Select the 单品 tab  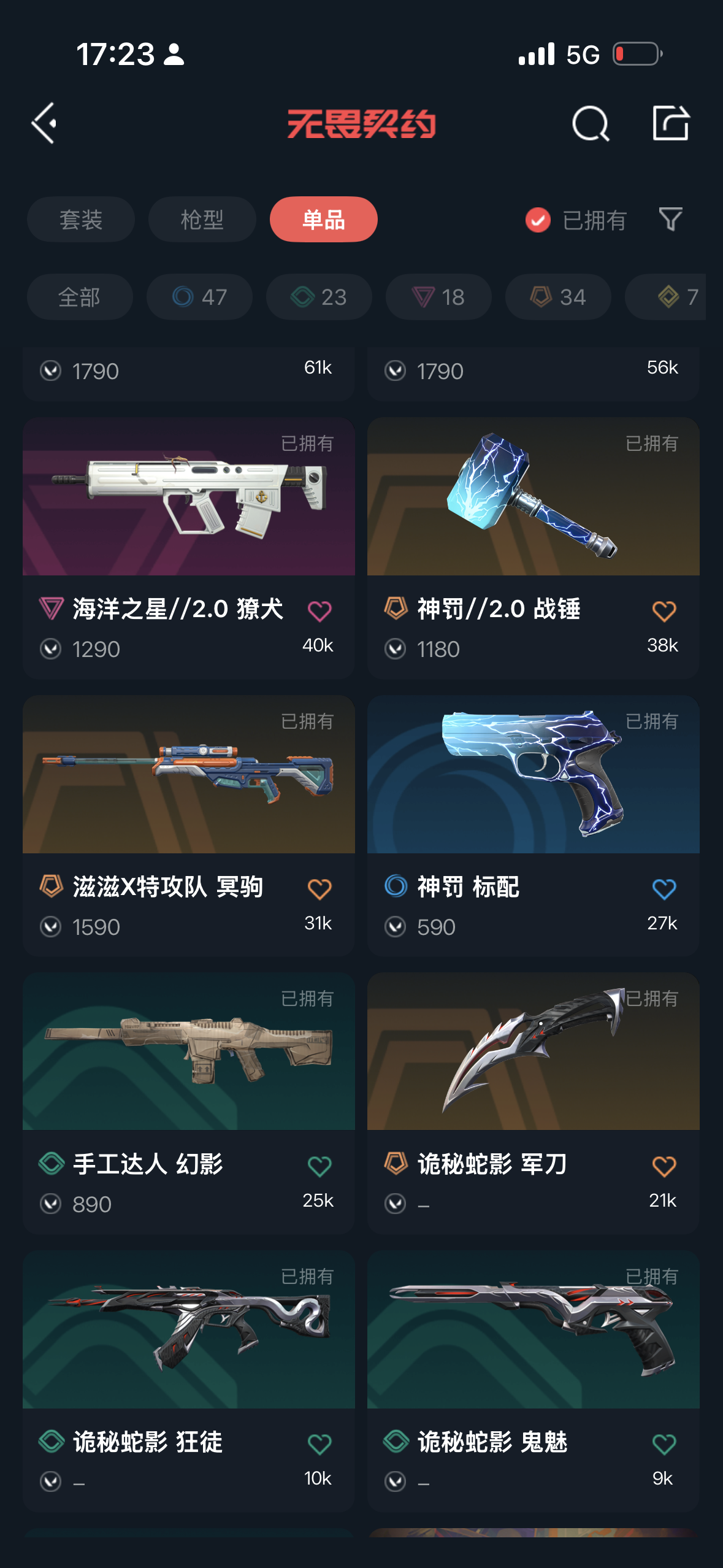point(324,219)
